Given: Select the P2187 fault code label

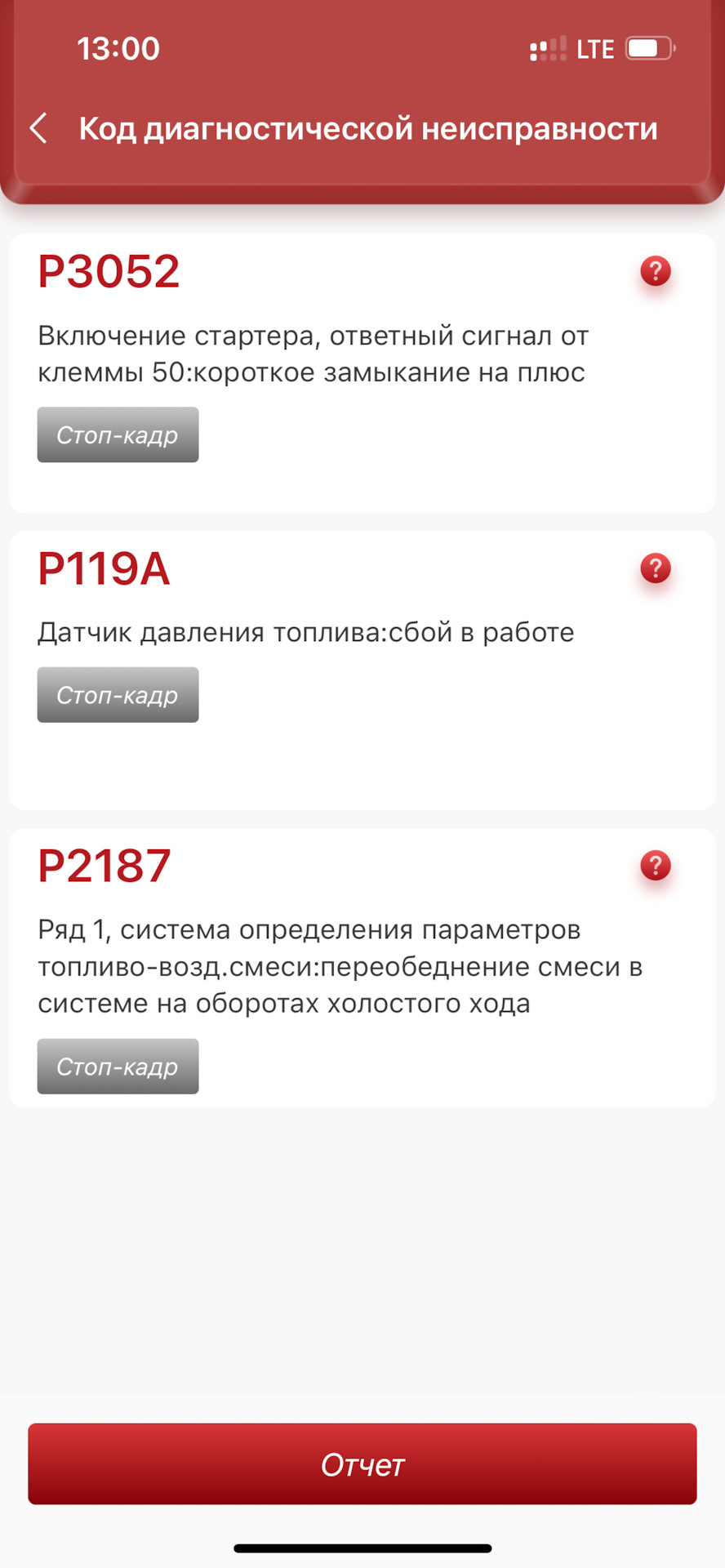Looking at the screenshot, I should pos(105,866).
